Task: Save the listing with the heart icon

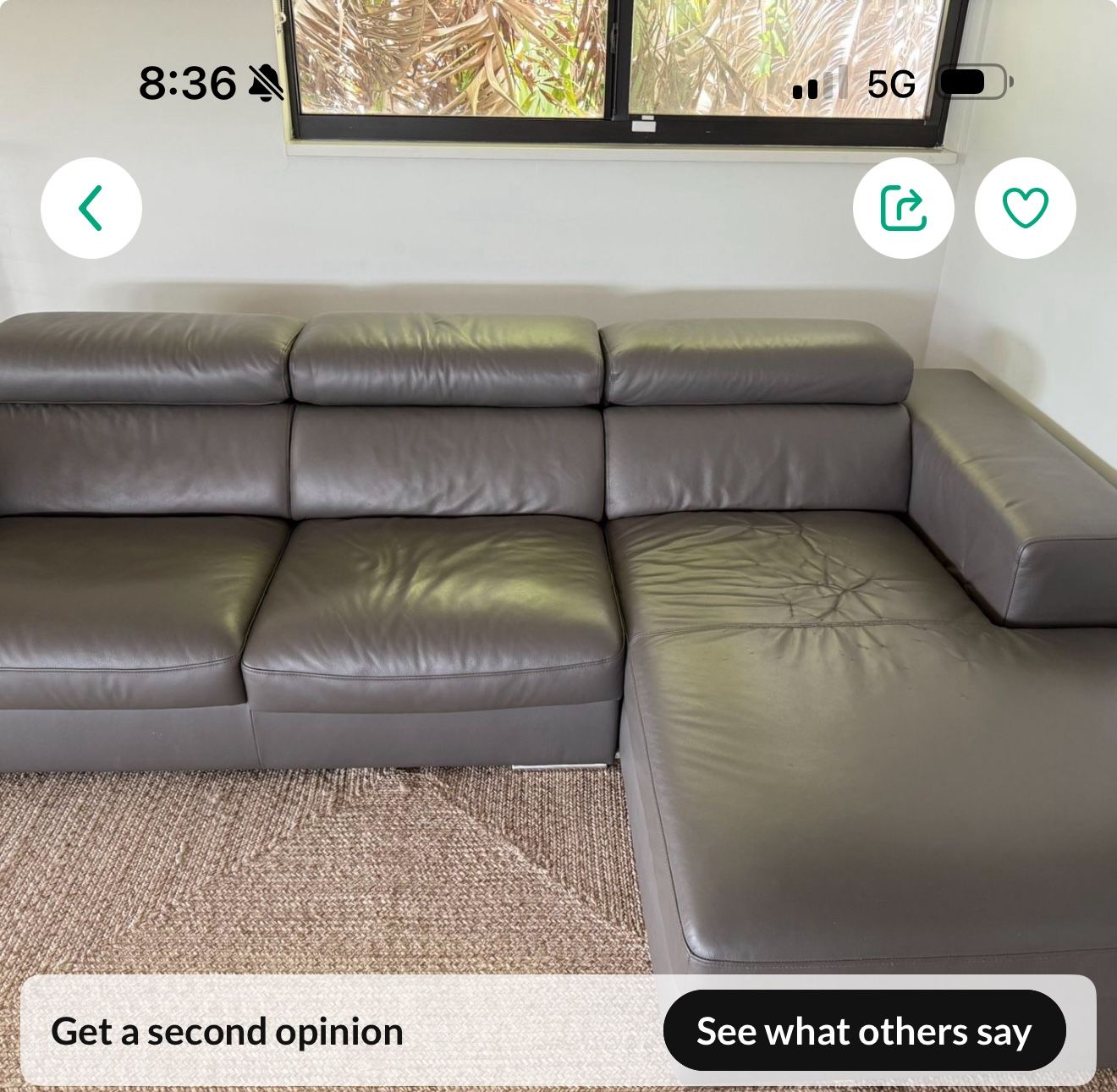Action: (1026, 208)
